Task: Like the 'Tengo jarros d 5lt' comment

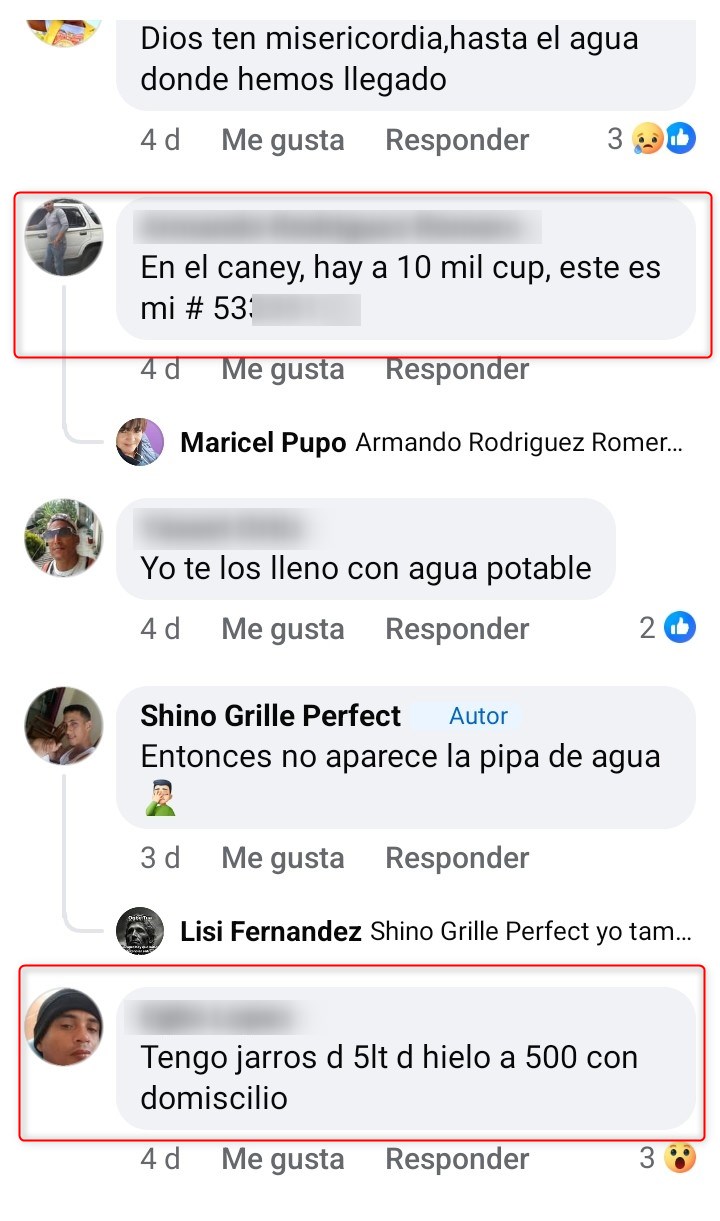Action: 282,1159
